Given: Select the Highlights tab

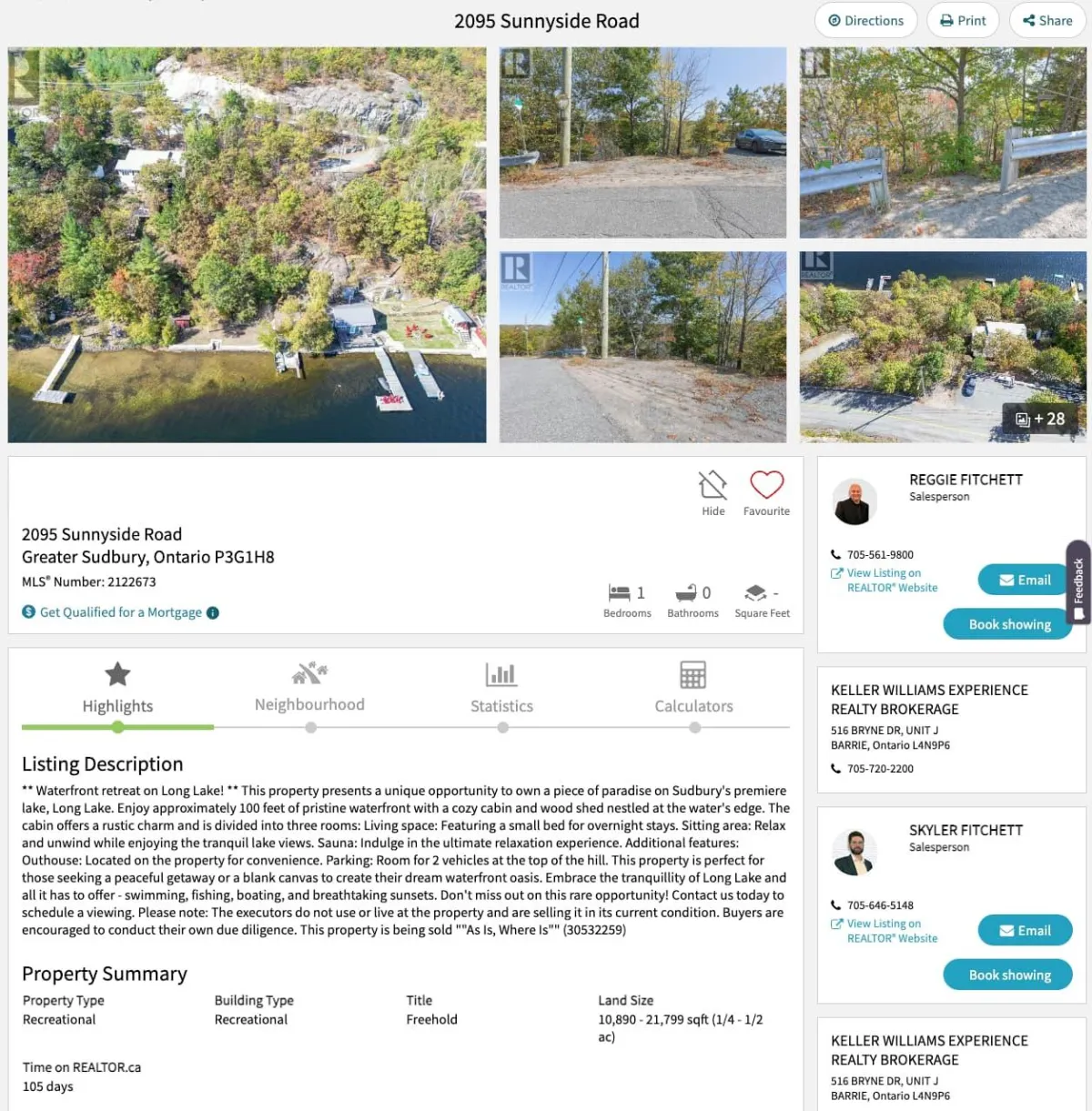Looking at the screenshot, I should click(117, 688).
